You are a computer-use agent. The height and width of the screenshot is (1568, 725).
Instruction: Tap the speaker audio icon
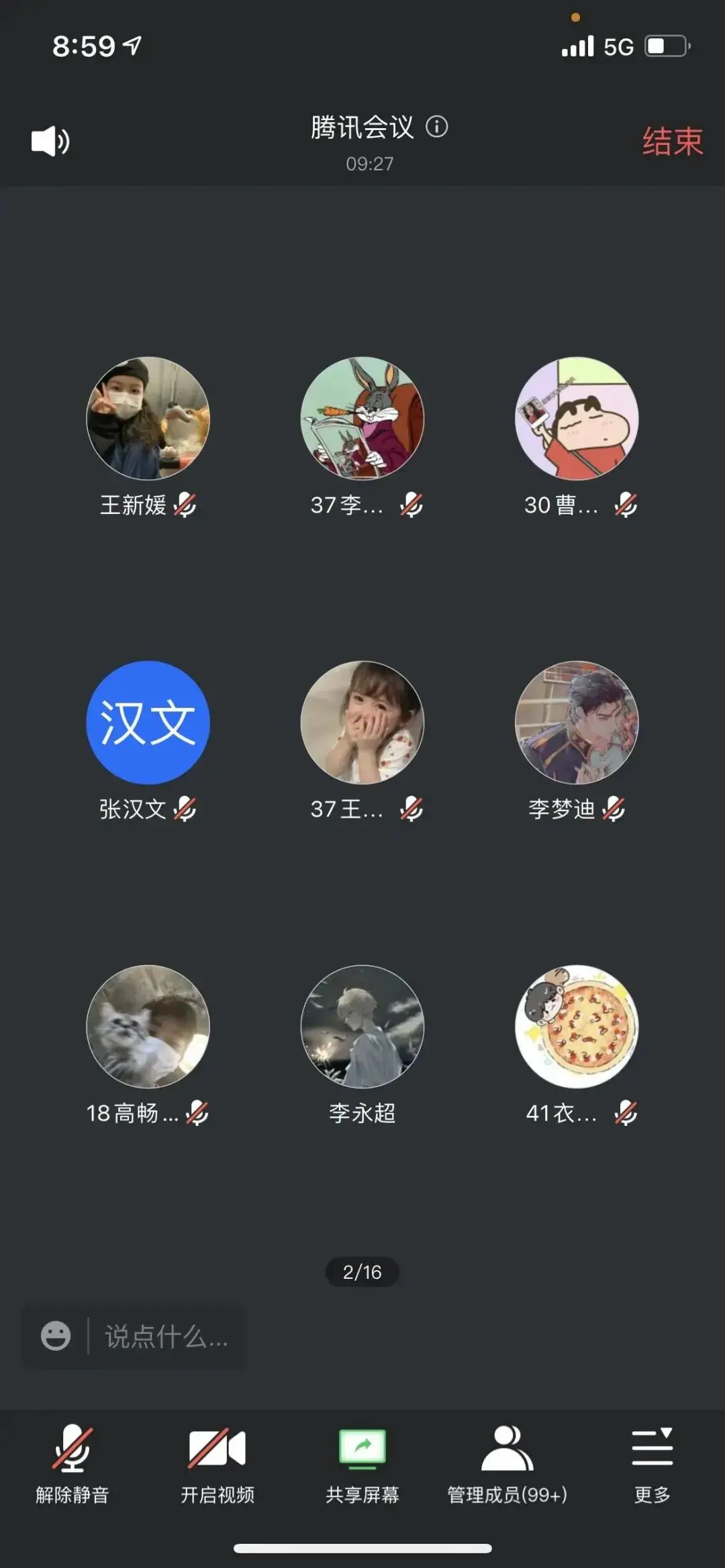(50, 142)
